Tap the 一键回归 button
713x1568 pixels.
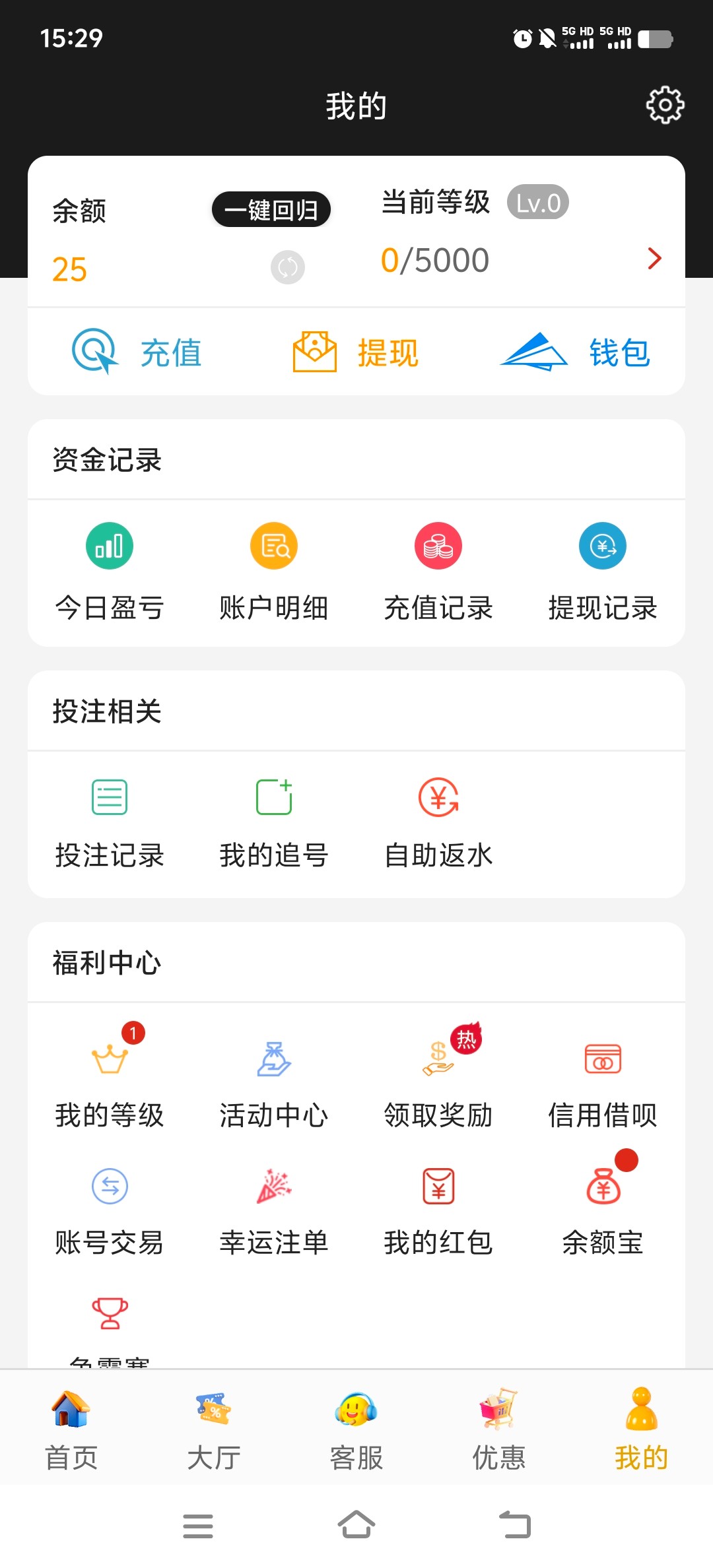[271, 210]
